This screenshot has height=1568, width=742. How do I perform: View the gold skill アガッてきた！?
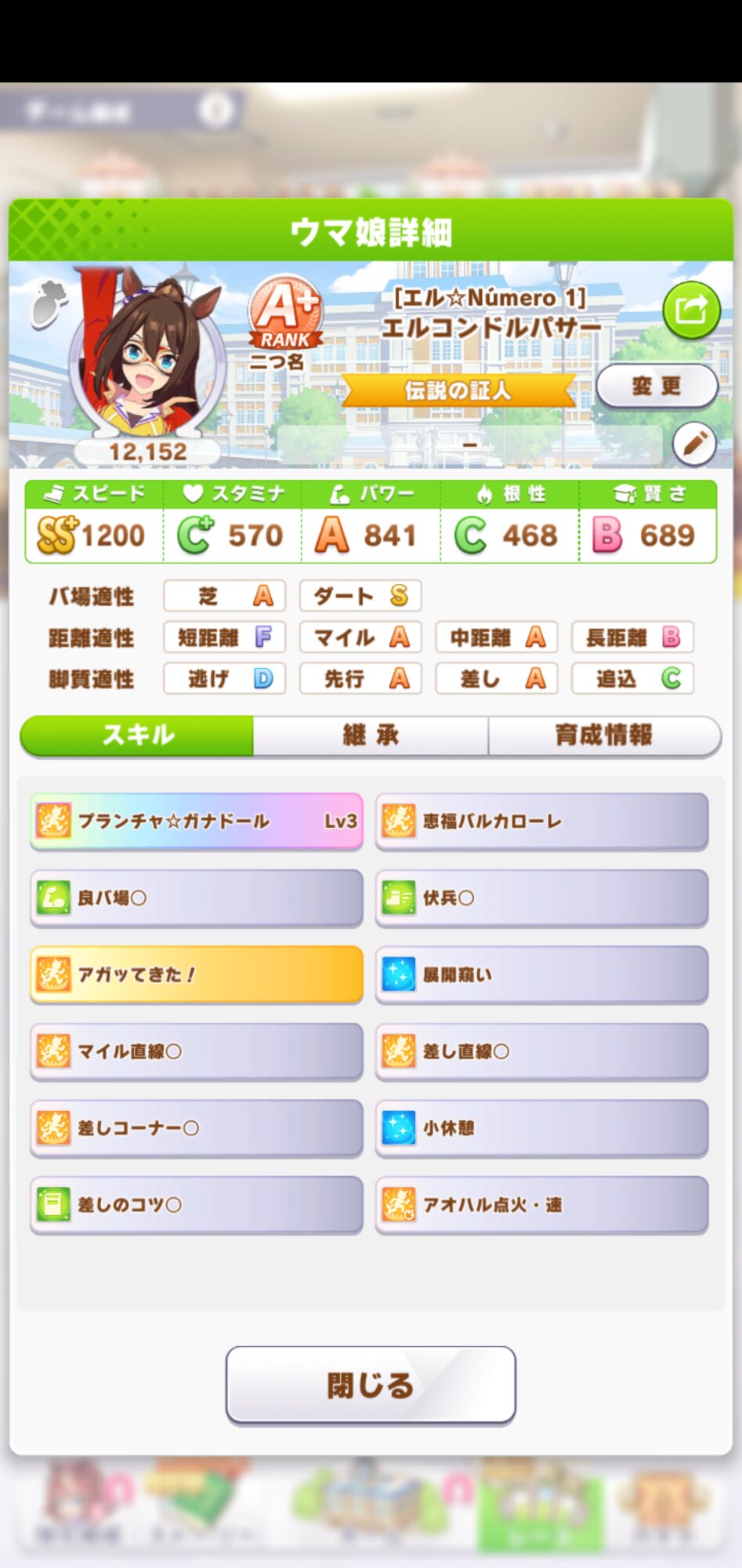tap(197, 975)
